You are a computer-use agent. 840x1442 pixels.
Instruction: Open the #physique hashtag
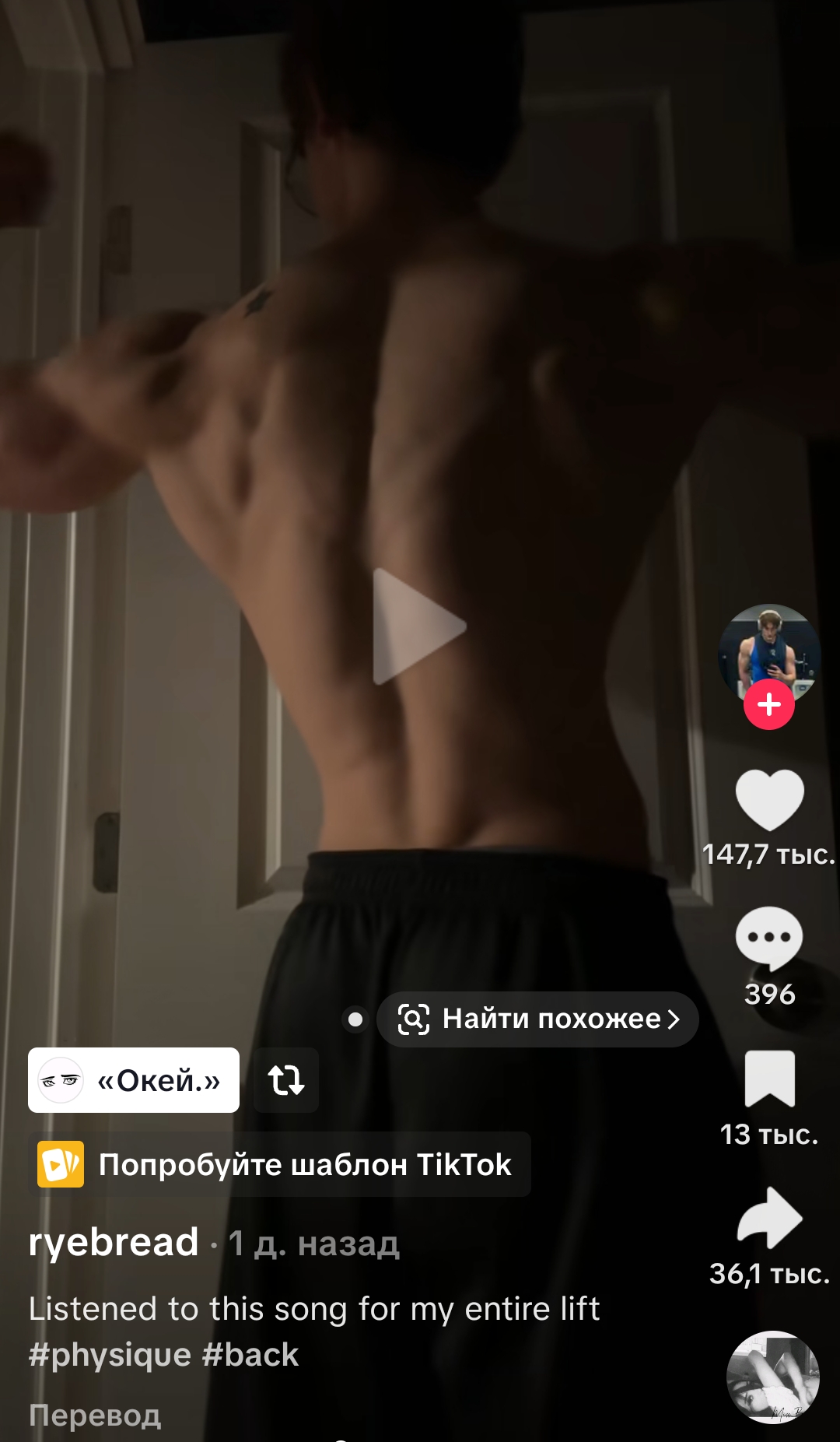coord(110,1355)
